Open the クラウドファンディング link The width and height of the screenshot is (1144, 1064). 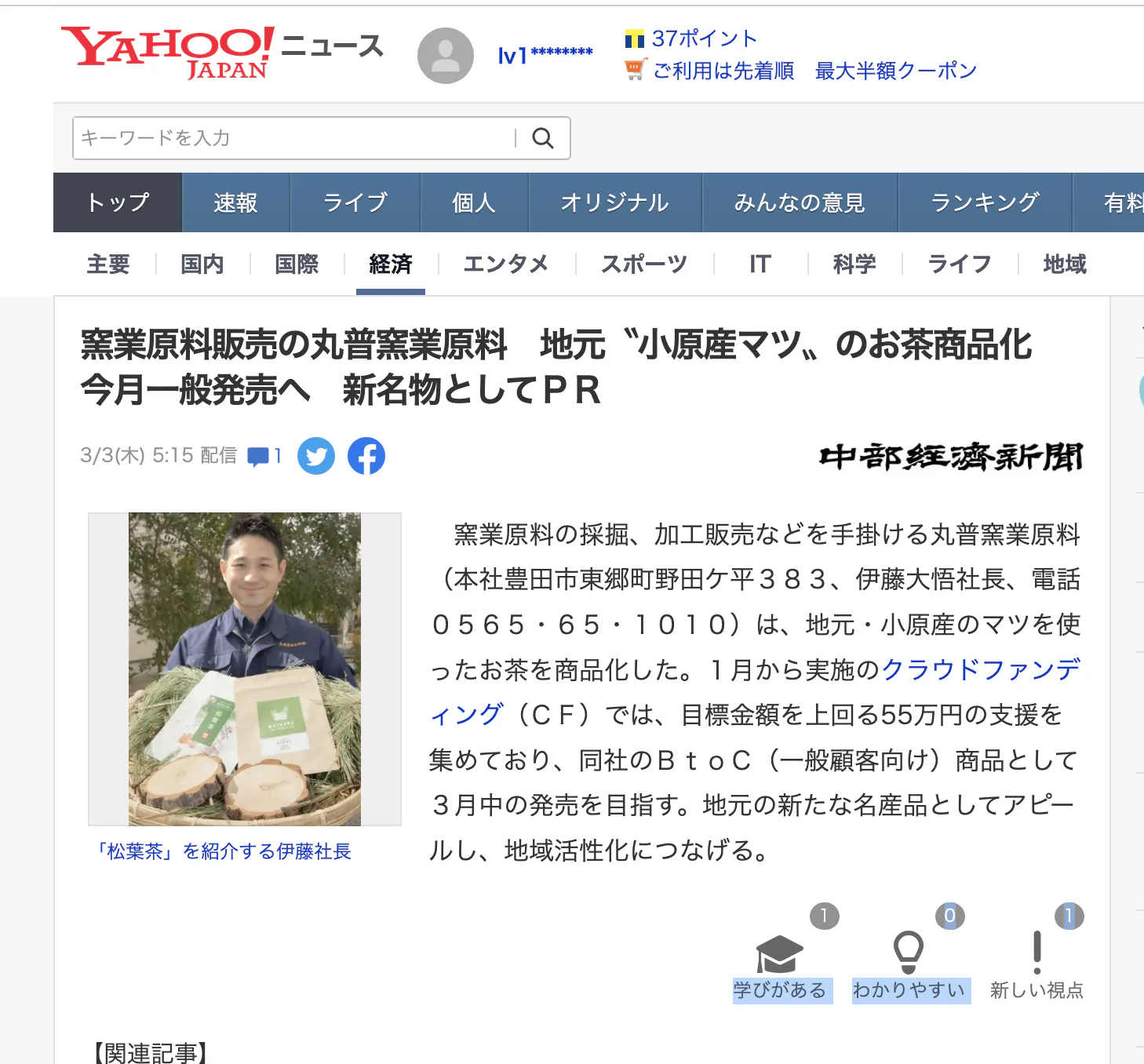[x=981, y=669]
